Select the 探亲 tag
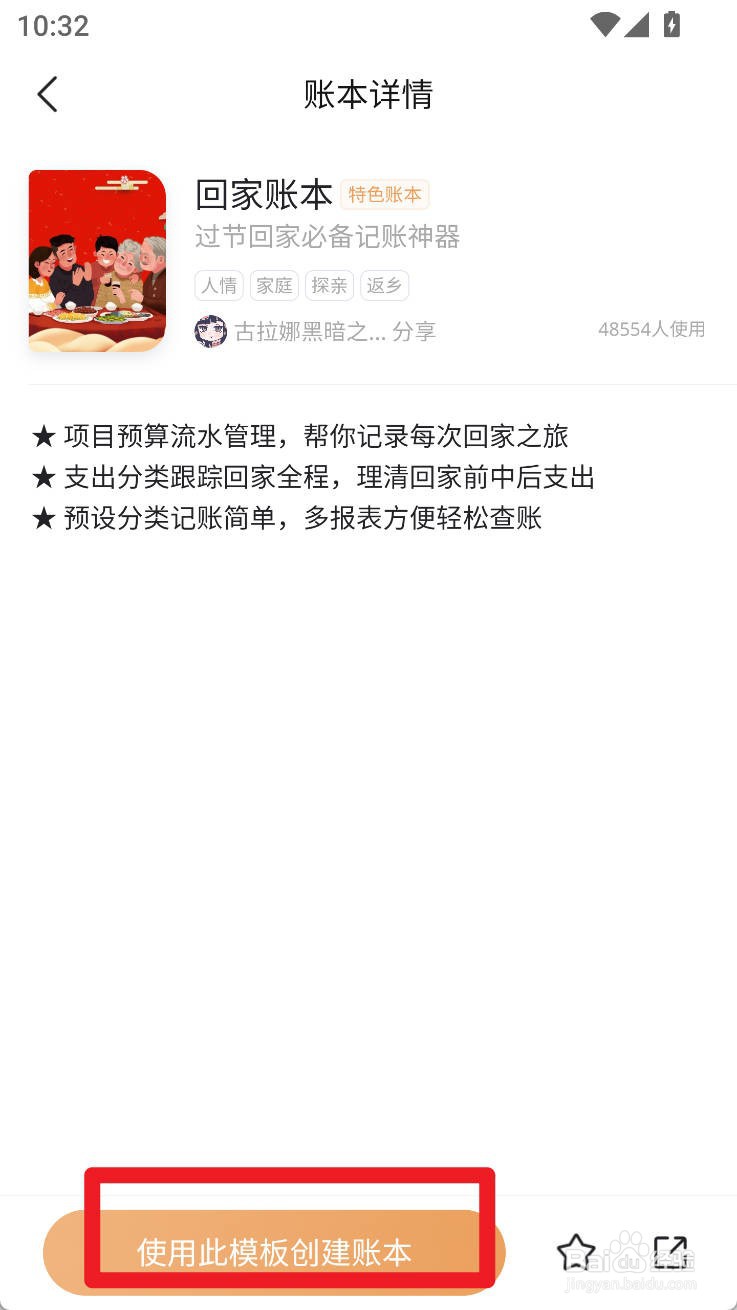Viewport: 737px width, 1310px height. [x=329, y=285]
